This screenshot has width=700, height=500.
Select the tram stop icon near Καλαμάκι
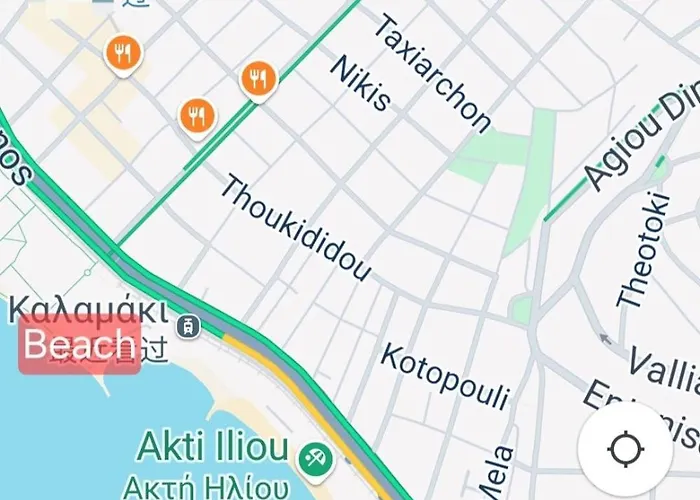[x=187, y=325]
